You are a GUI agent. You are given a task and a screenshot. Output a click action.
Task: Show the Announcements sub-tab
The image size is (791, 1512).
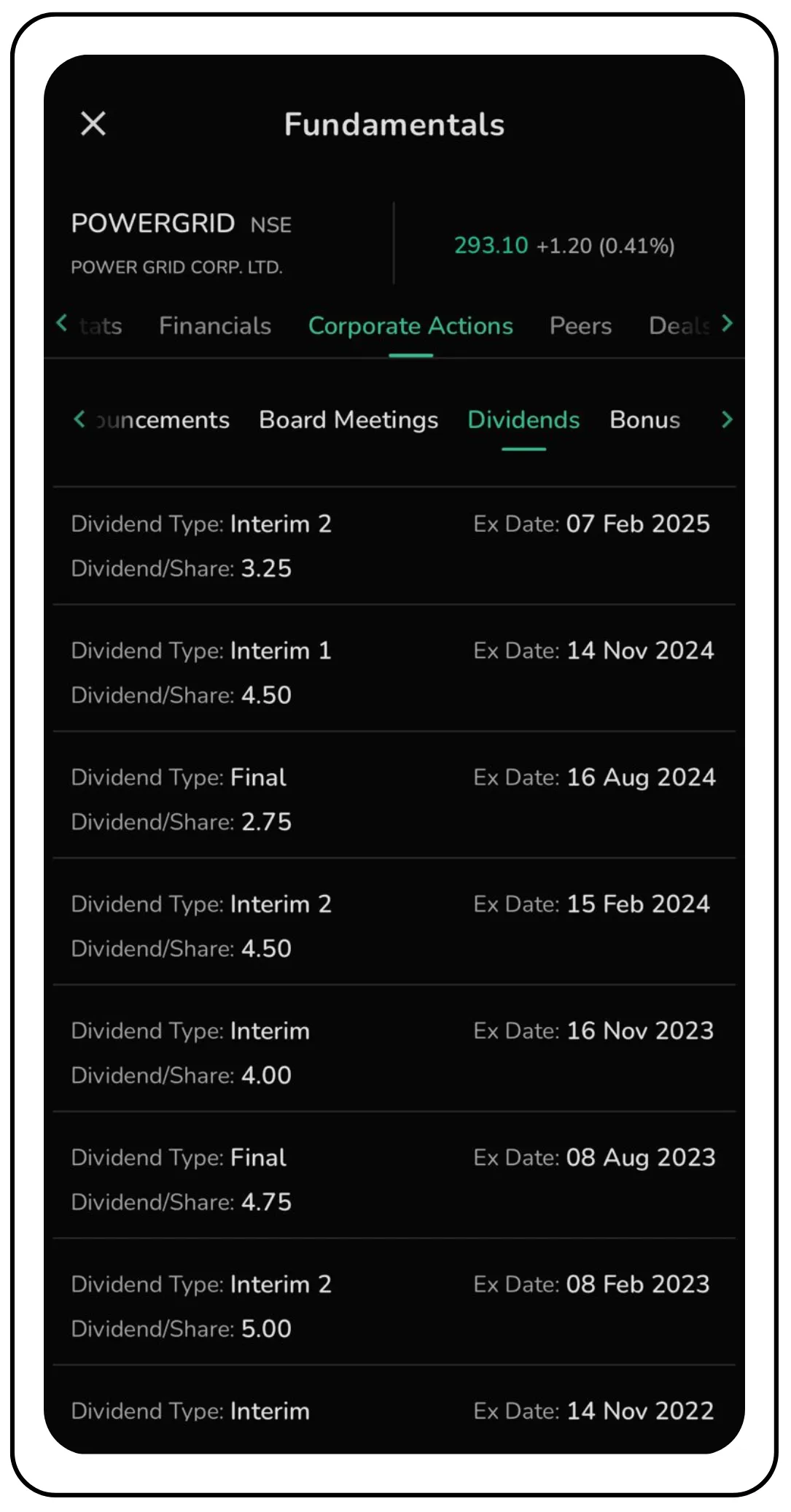point(163,420)
